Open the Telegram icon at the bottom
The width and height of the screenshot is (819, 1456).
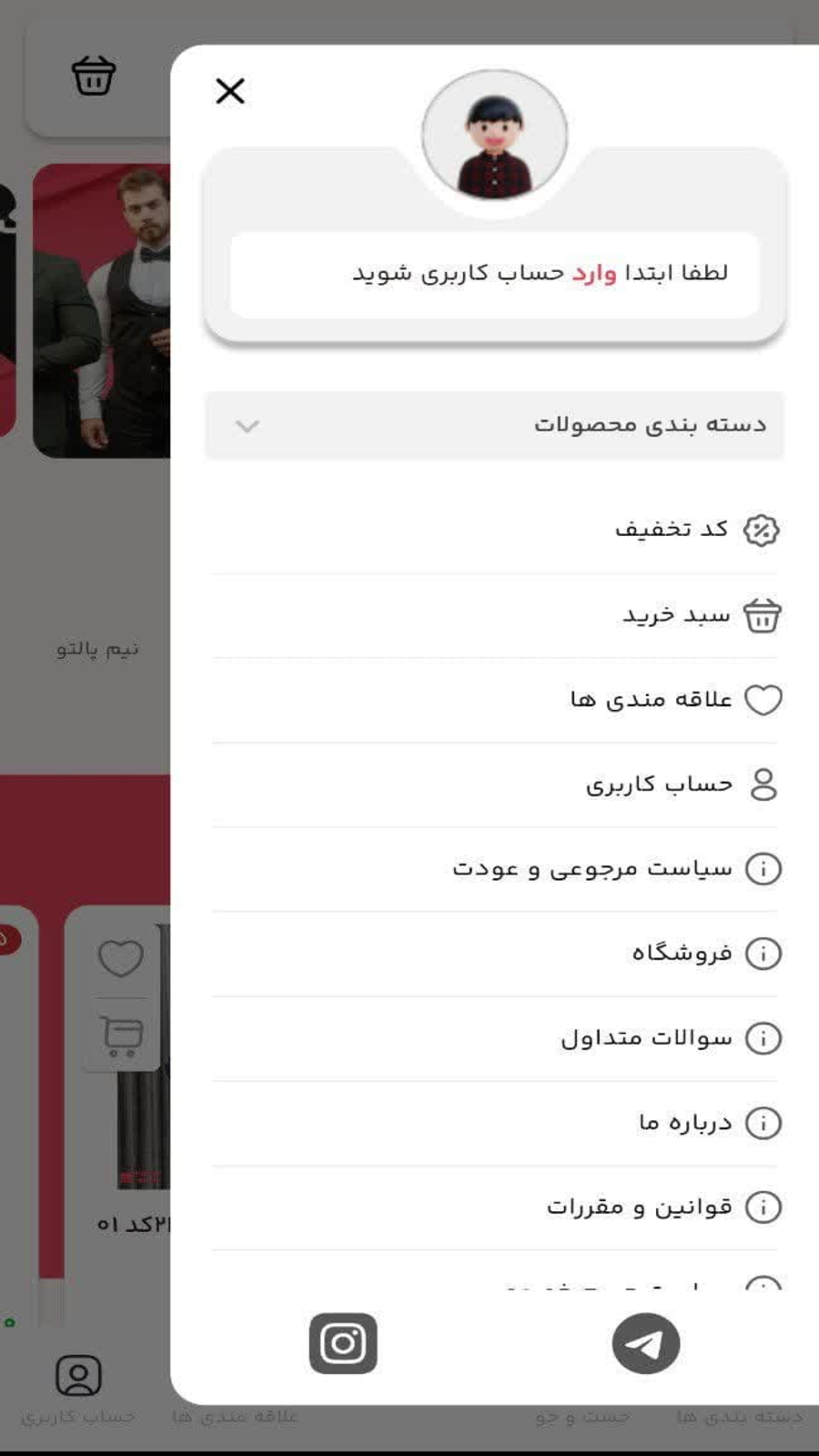click(646, 1341)
